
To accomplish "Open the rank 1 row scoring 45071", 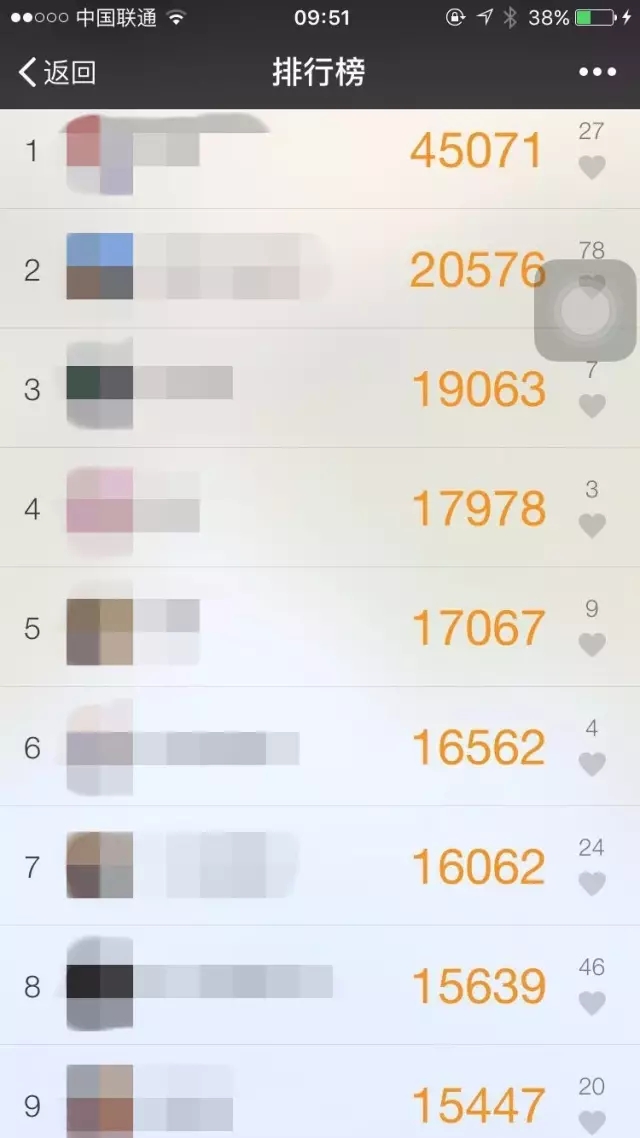I will click(x=300, y=152).
